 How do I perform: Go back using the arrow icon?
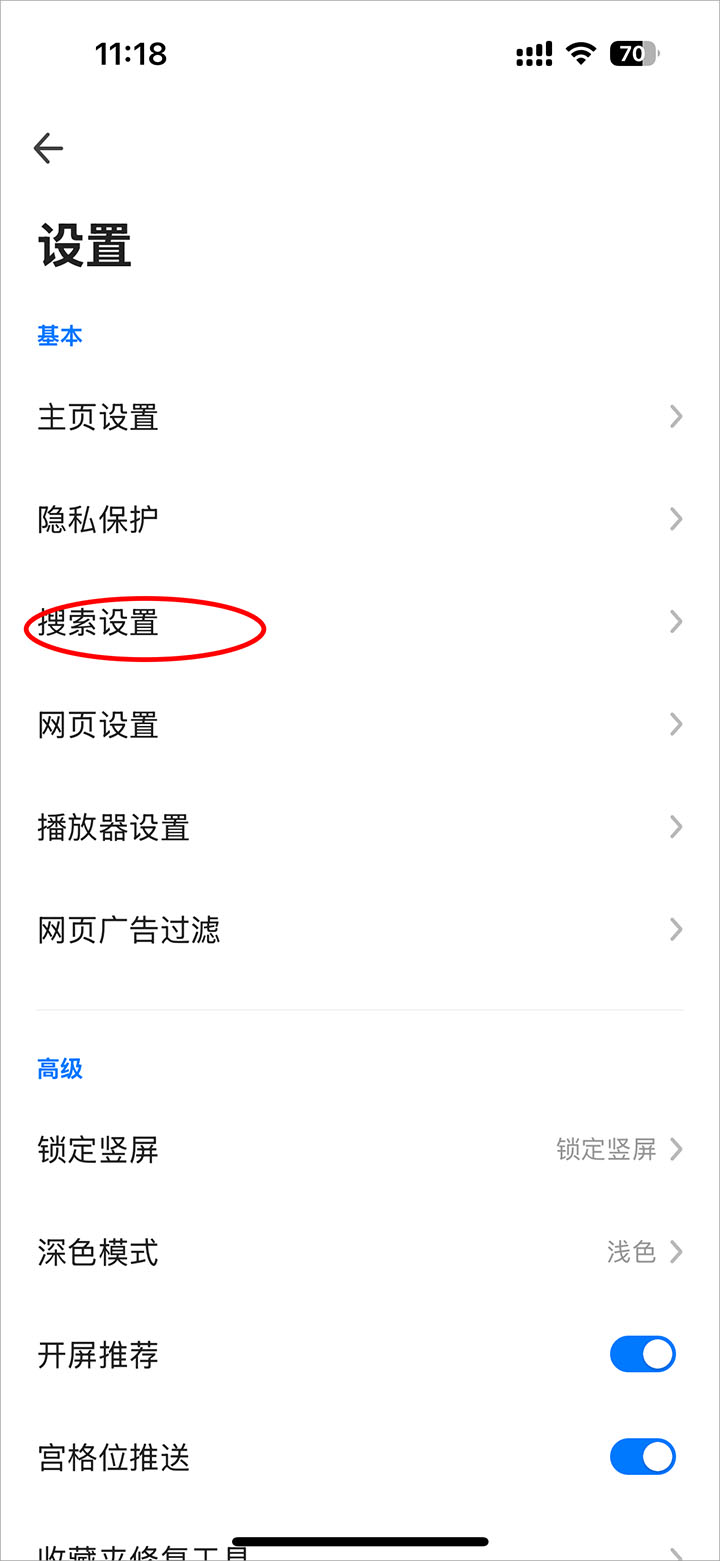pyautogui.click(x=48, y=149)
